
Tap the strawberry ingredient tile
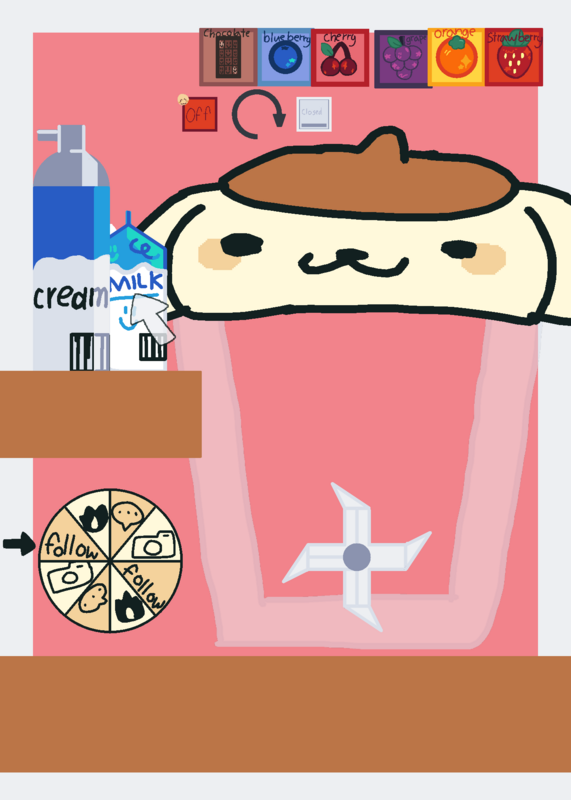tap(514, 57)
